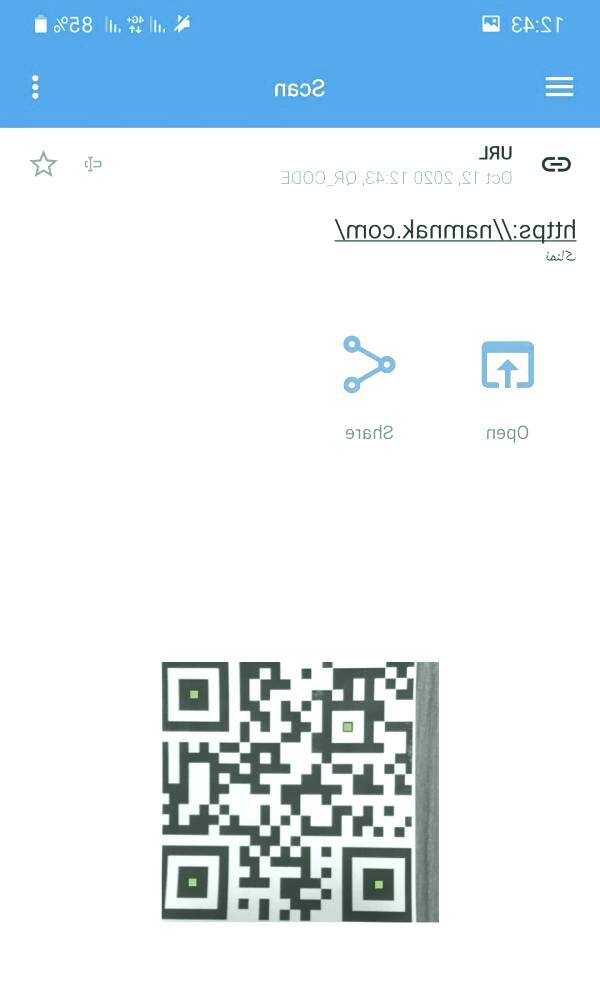Open the three-dot overflow menu
The width and height of the screenshot is (600, 987).
pos(36,87)
